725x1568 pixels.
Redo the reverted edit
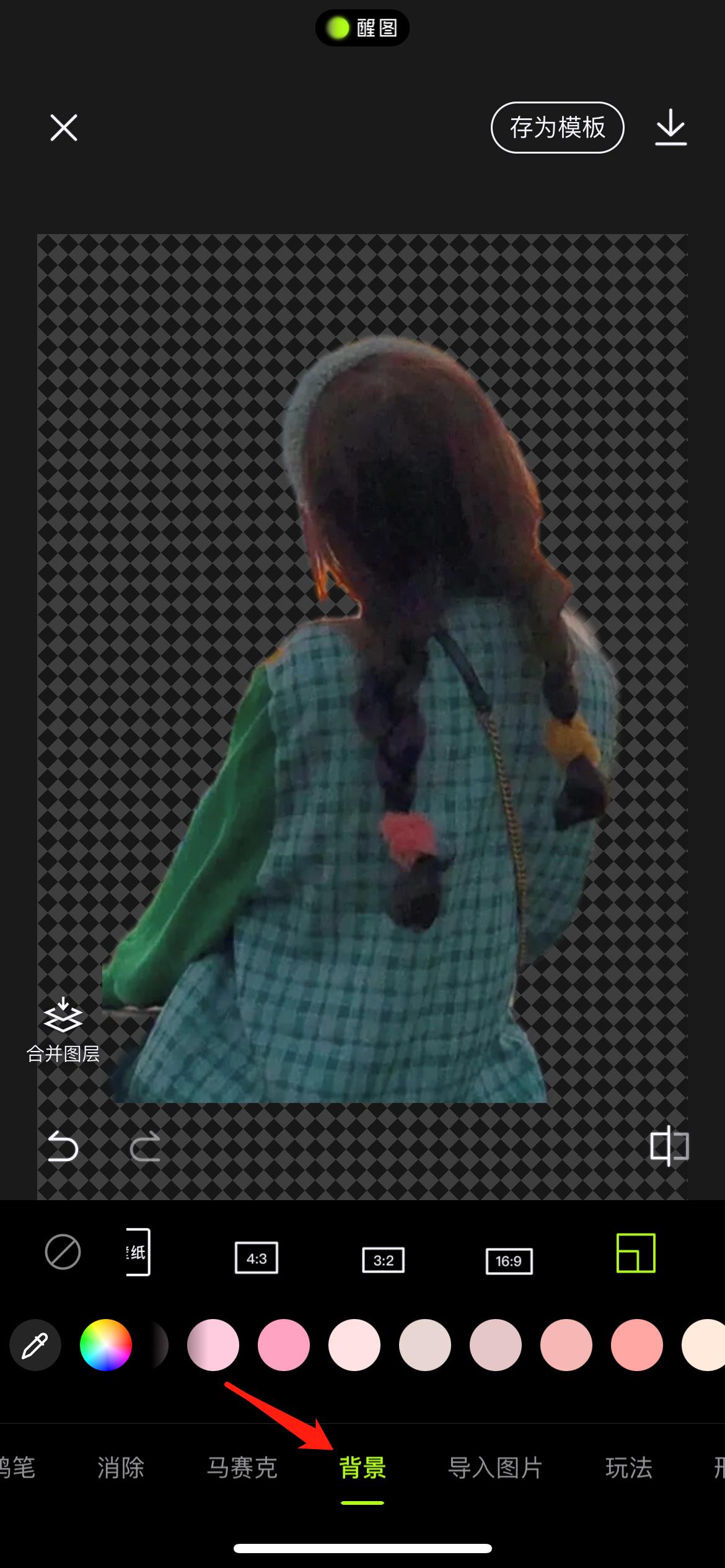(x=145, y=1146)
